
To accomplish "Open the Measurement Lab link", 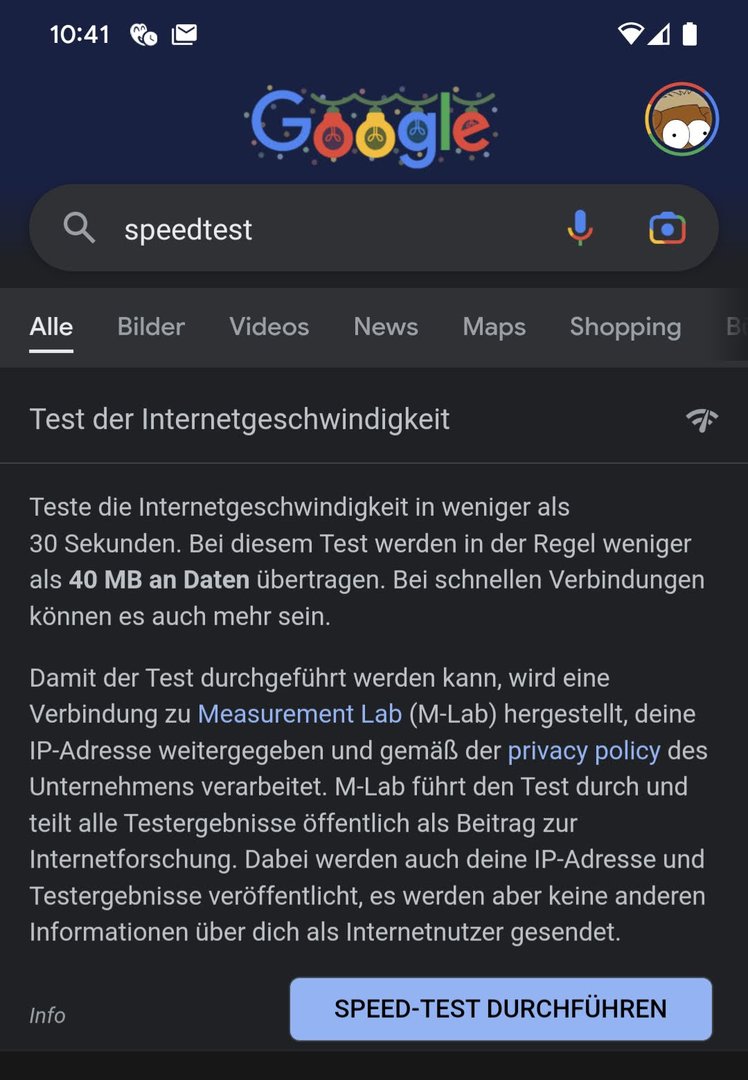I will click(x=300, y=714).
